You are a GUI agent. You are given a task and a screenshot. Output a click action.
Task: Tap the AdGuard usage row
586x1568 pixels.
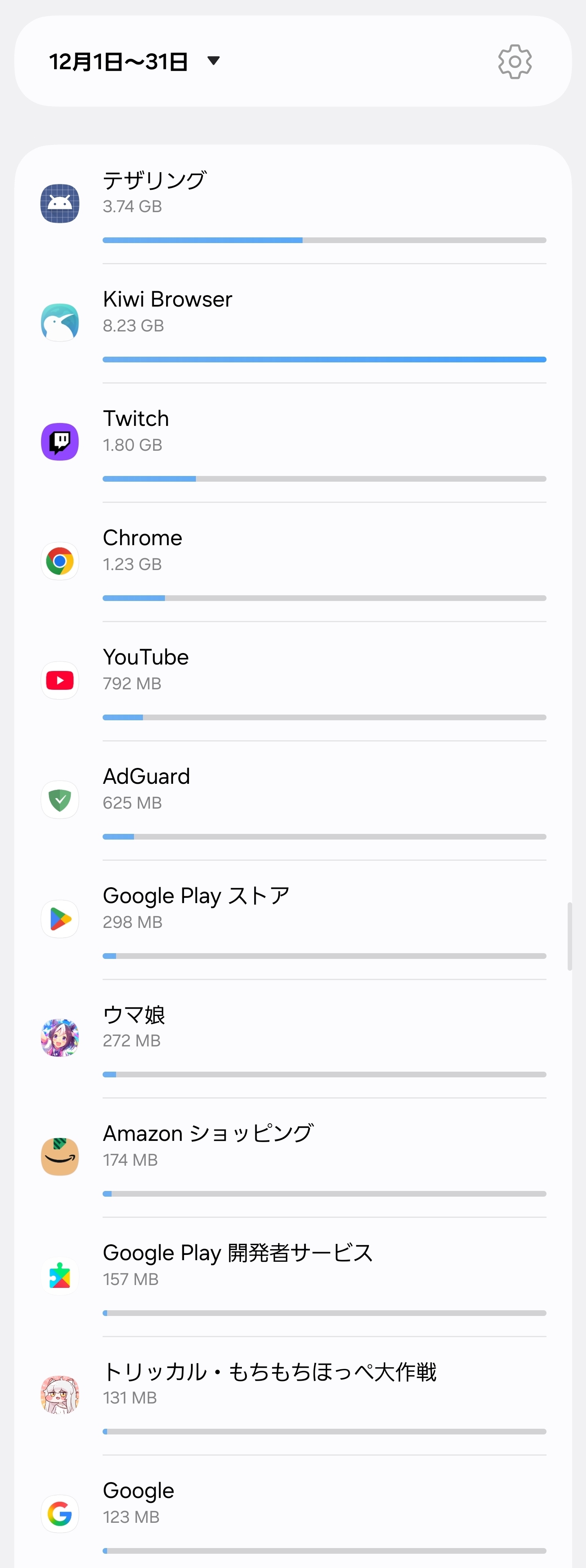(x=293, y=800)
